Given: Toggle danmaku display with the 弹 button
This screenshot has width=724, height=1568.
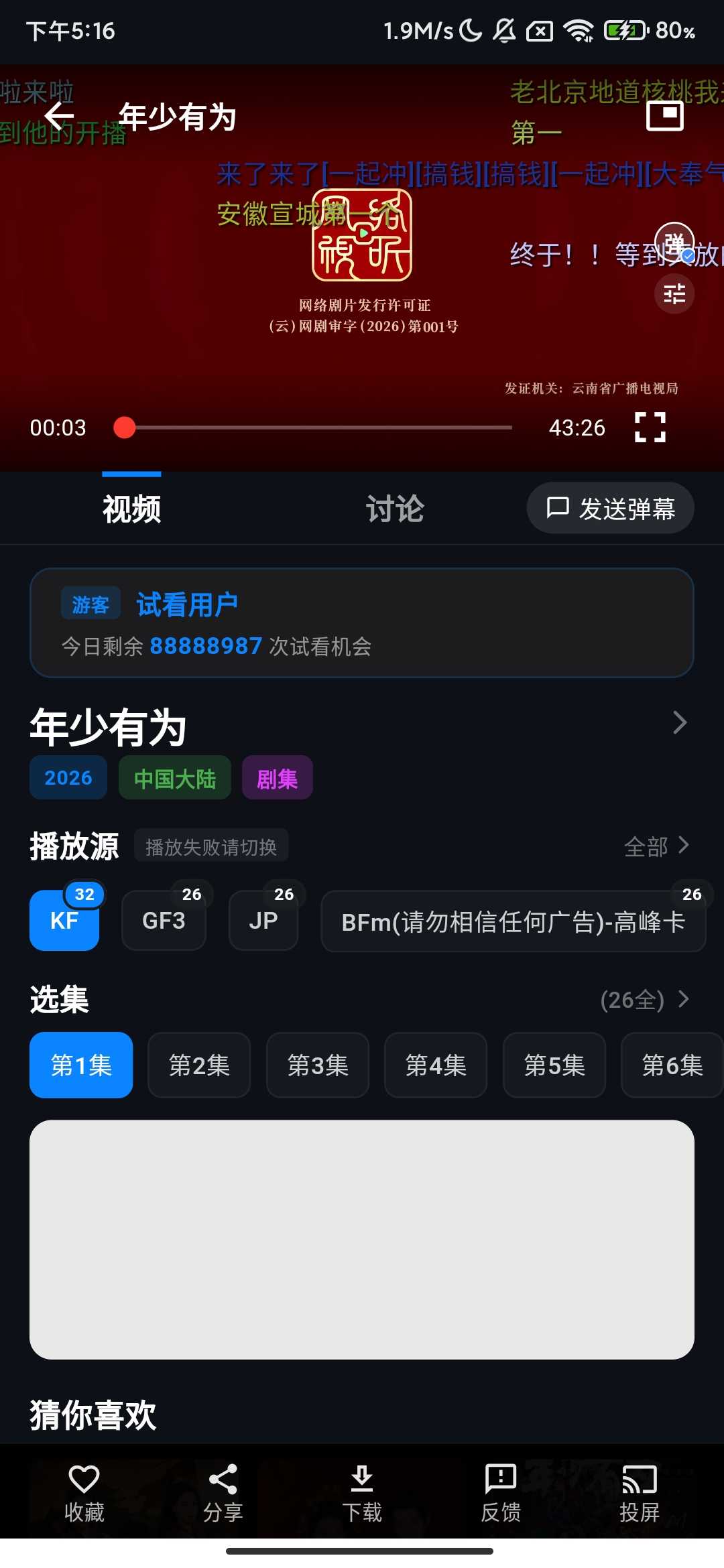Looking at the screenshot, I should [x=674, y=243].
